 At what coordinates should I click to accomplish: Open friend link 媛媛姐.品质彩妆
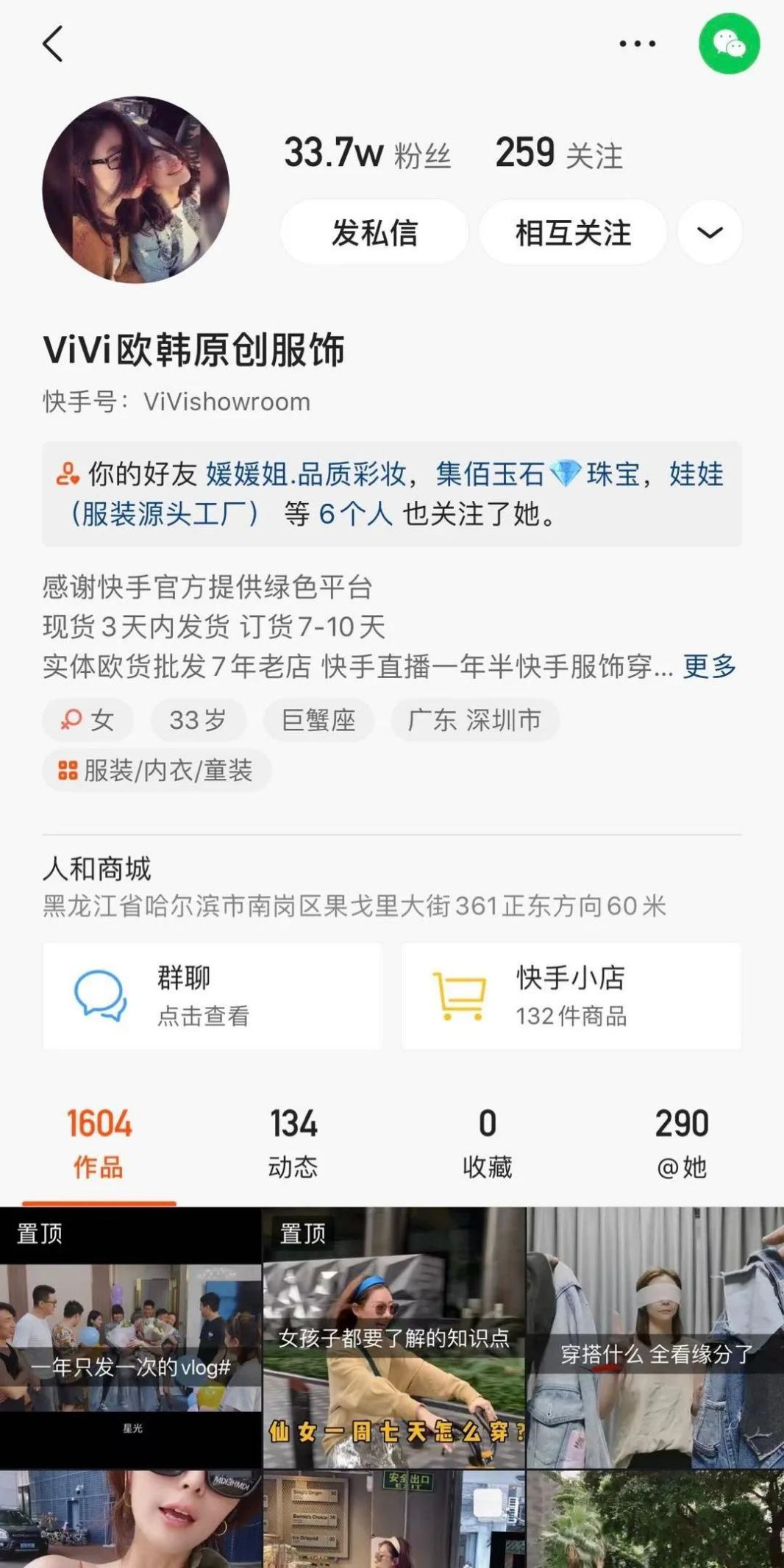[305, 474]
